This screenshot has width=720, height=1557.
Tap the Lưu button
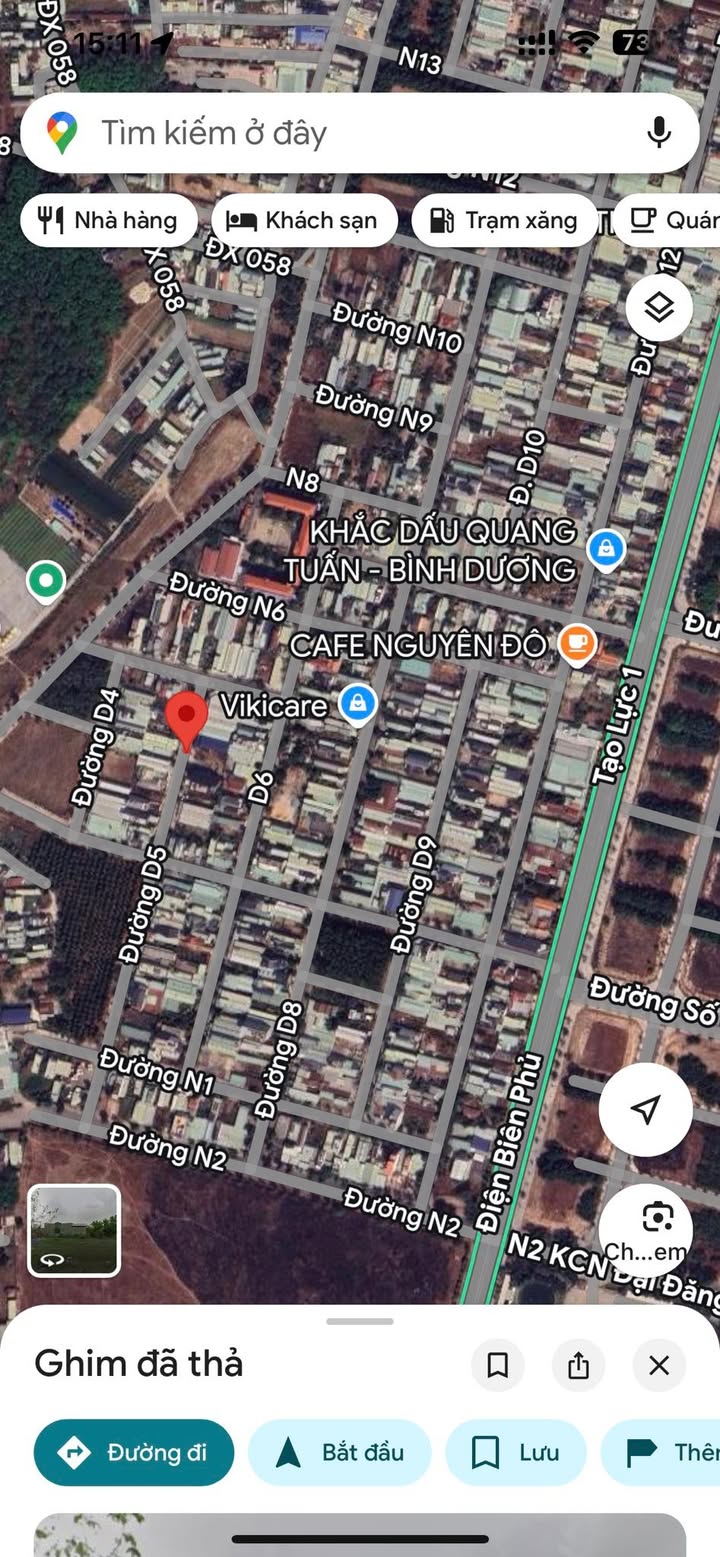pyautogui.click(x=516, y=1452)
